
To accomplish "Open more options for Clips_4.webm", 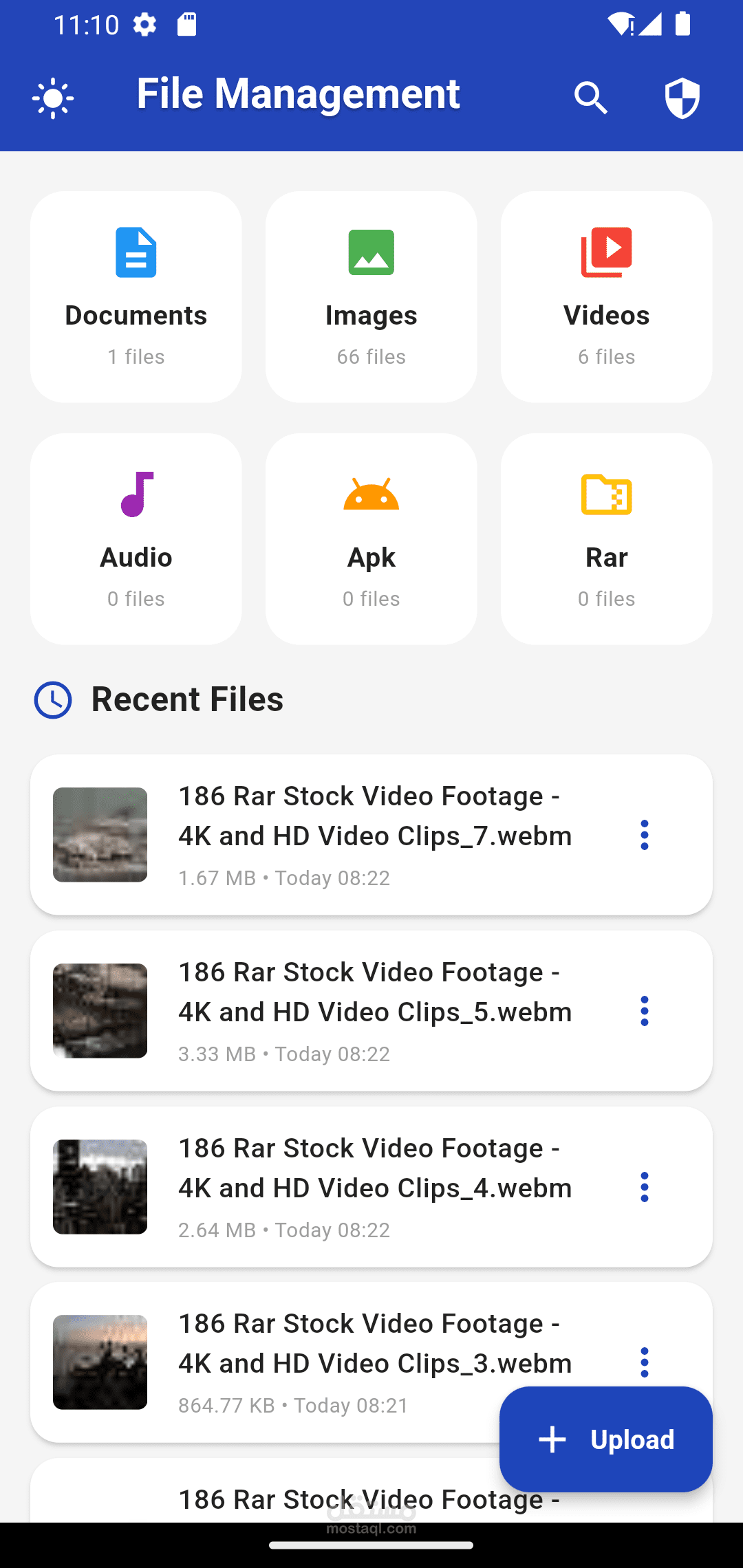I will (x=645, y=1187).
